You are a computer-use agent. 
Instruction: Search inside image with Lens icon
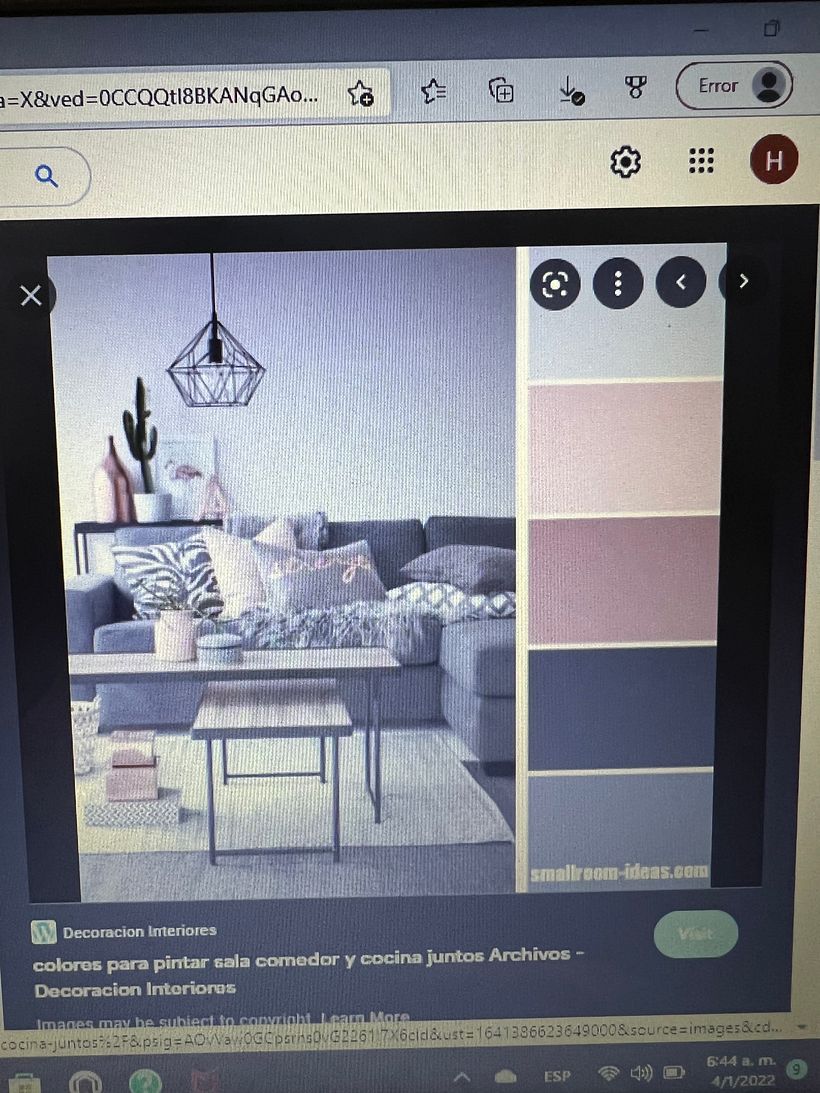555,284
